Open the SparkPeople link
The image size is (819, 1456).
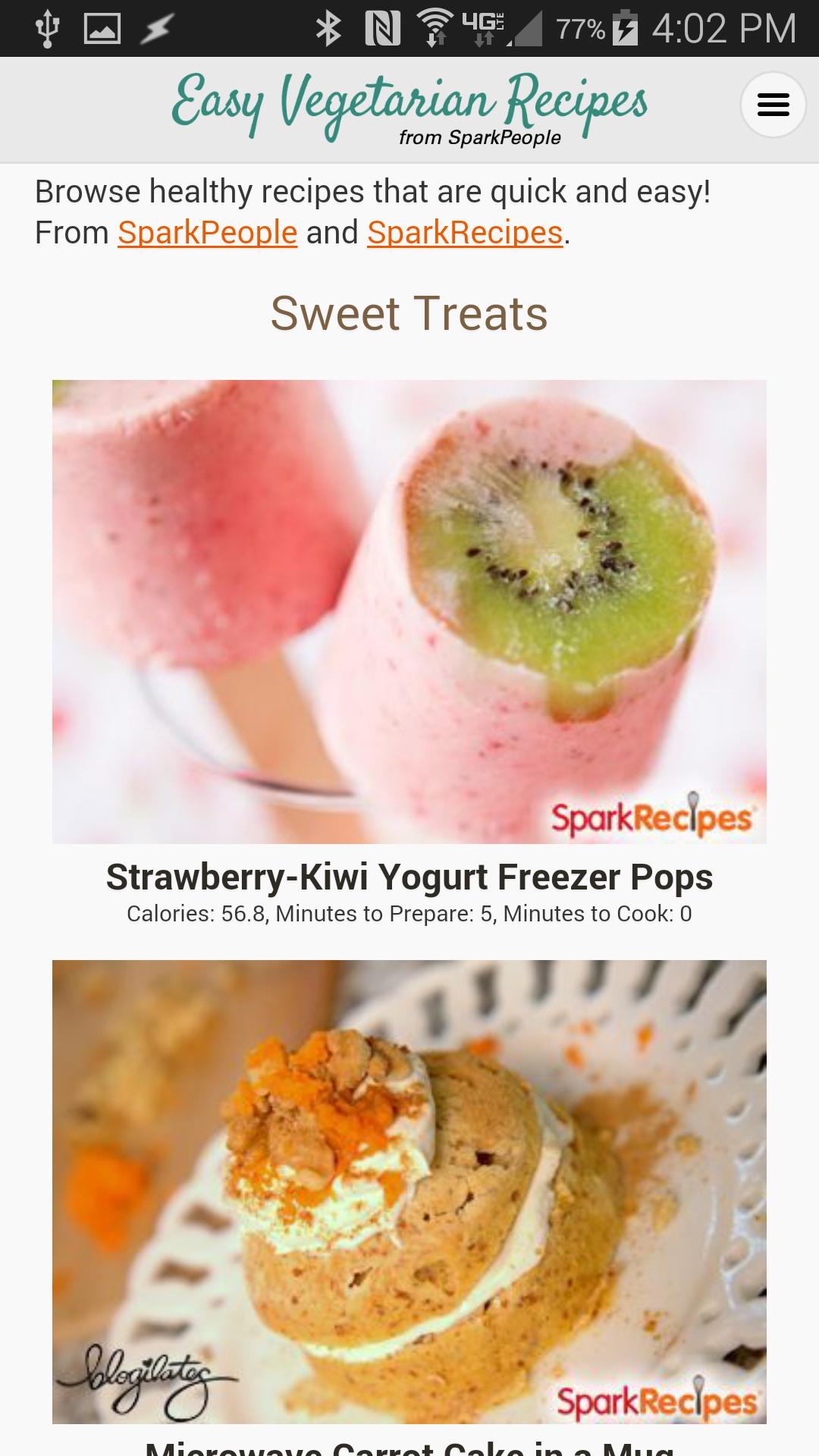point(206,232)
